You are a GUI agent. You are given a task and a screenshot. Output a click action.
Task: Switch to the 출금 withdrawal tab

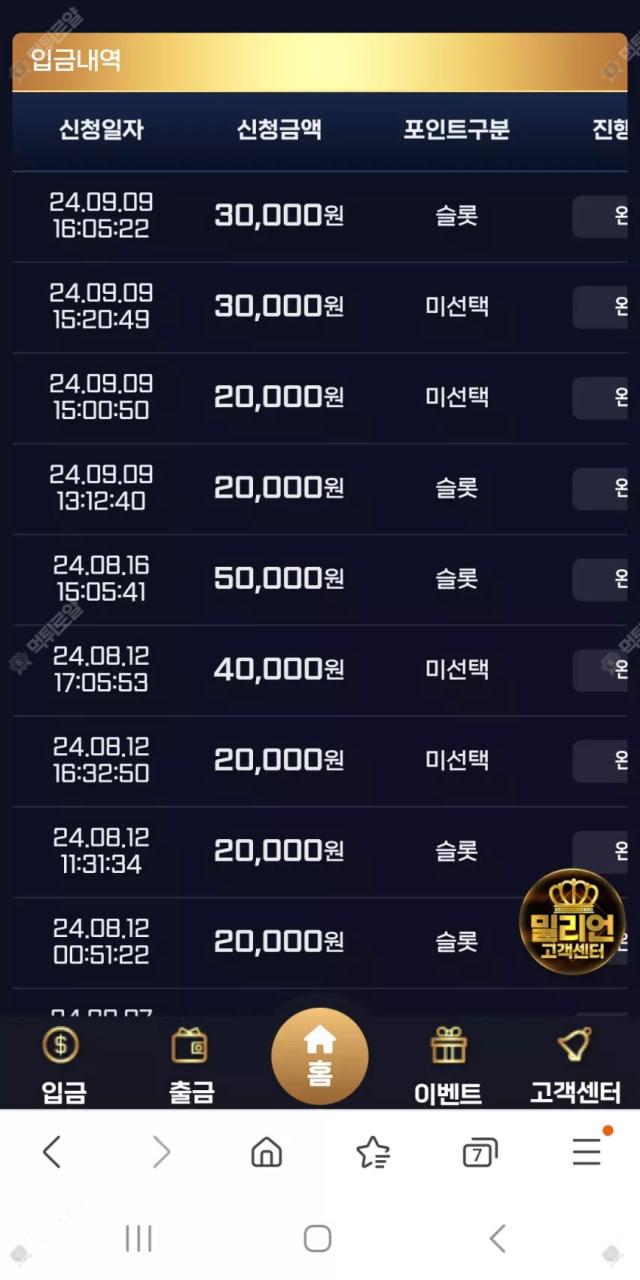tap(191, 1065)
